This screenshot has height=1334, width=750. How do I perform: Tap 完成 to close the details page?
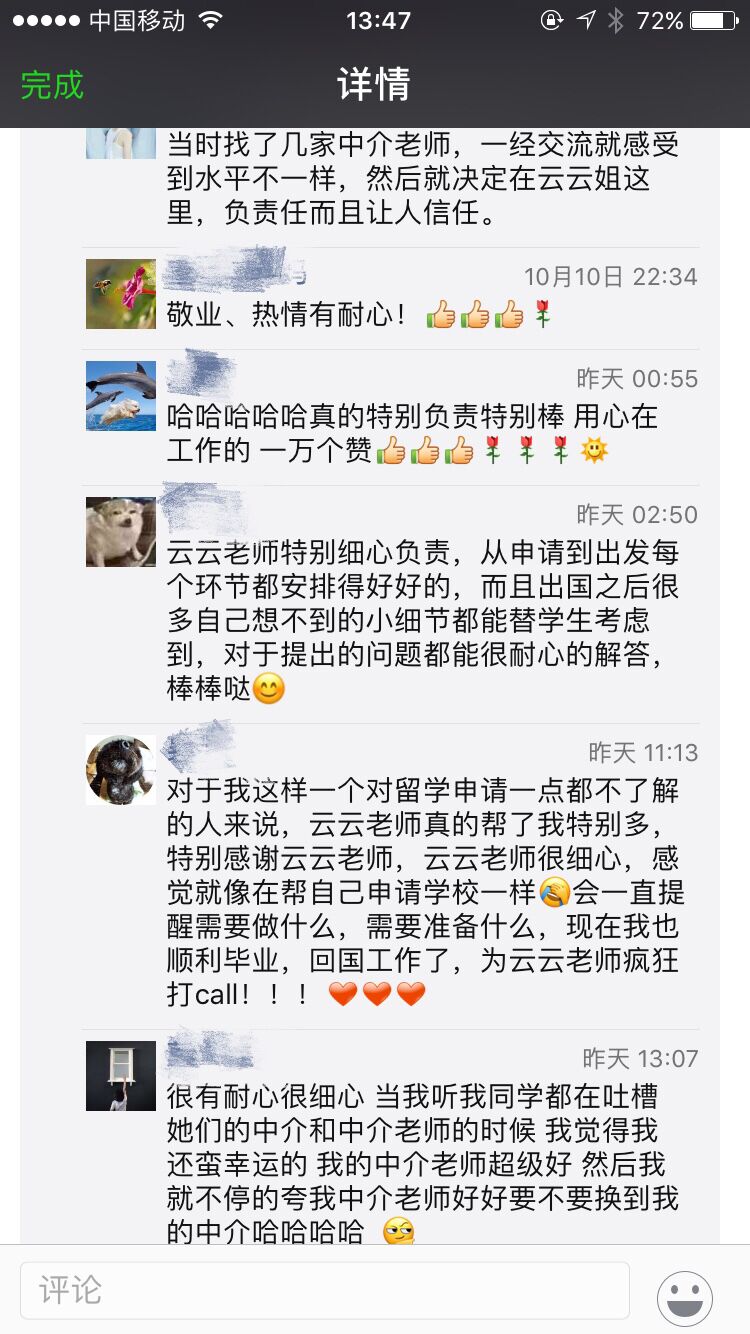point(52,85)
